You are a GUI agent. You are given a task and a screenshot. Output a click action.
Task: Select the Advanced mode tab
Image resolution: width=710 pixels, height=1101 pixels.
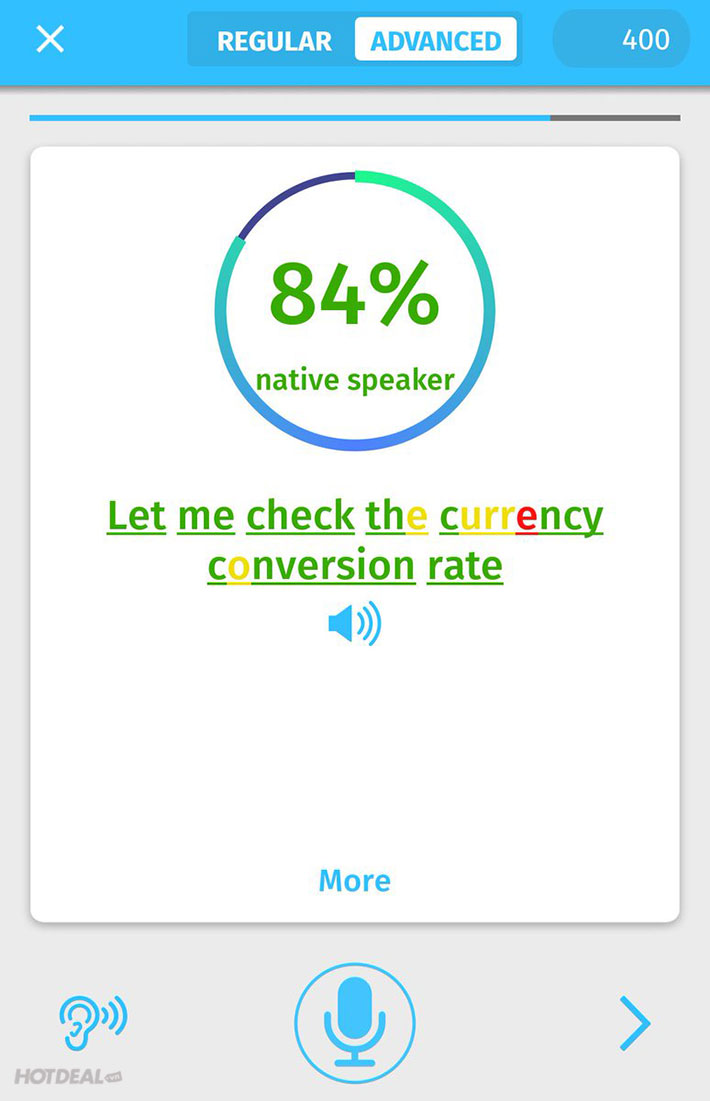pos(436,41)
